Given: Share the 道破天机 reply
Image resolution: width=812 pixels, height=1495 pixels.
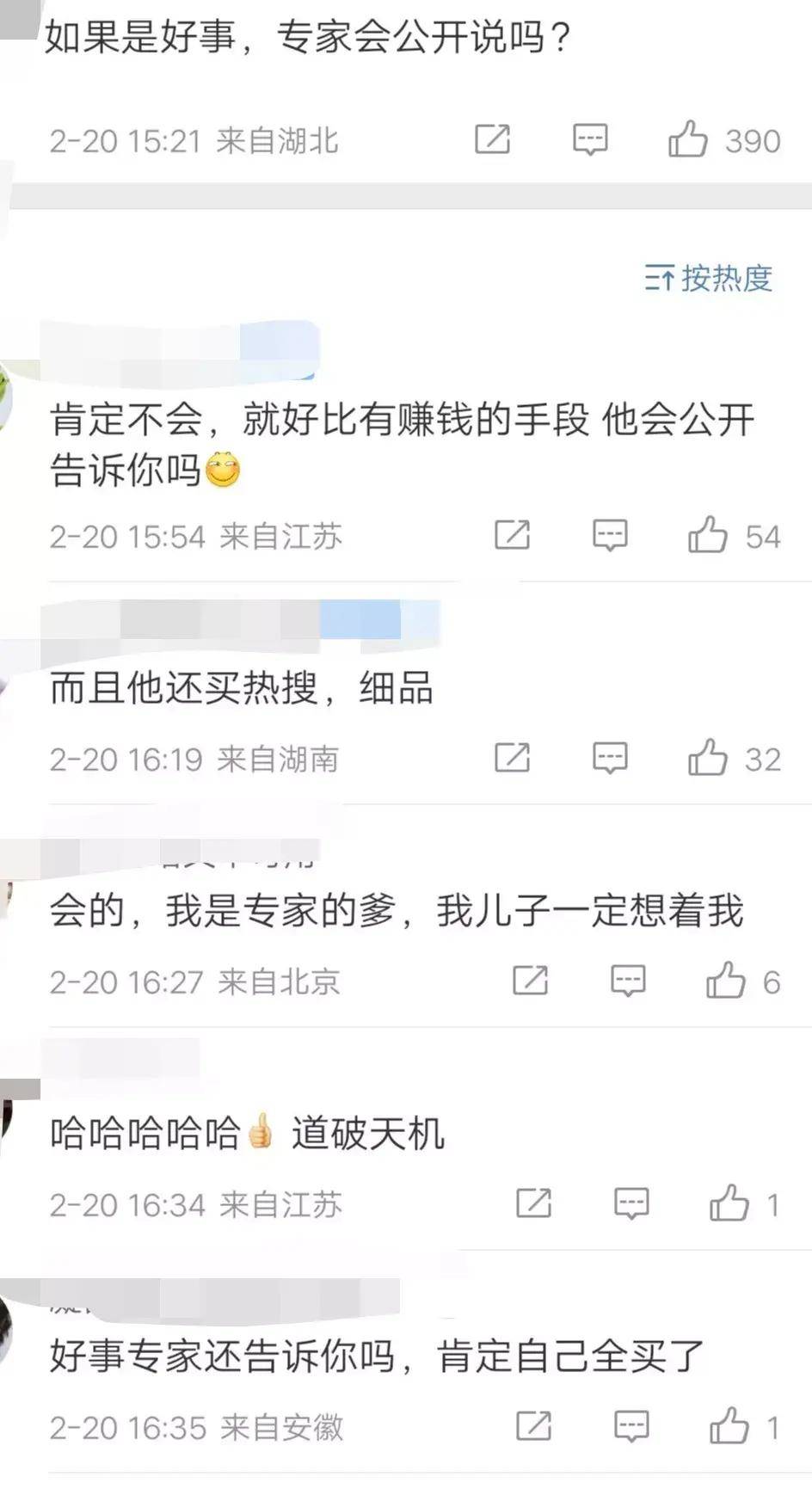Looking at the screenshot, I should [534, 1203].
